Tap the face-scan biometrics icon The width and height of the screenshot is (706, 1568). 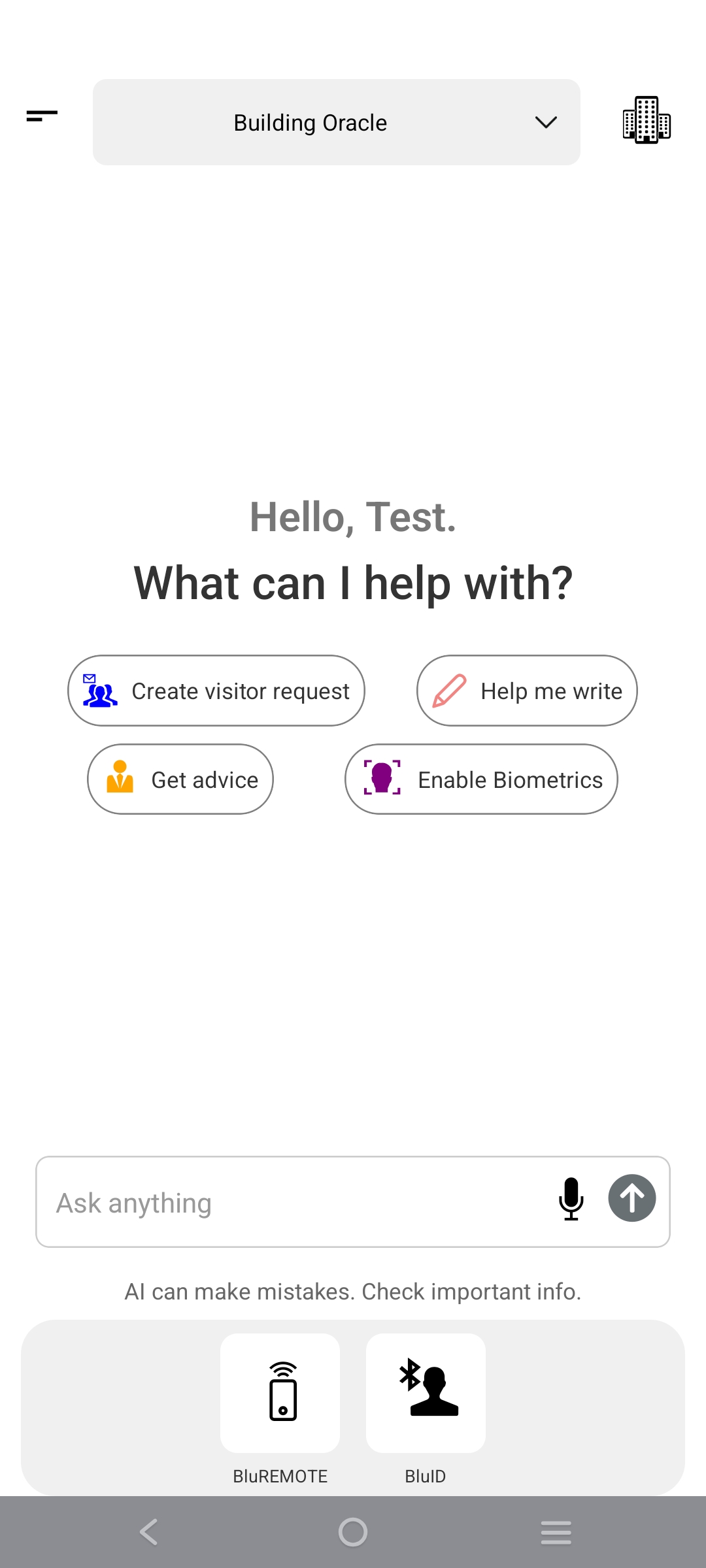[382, 779]
